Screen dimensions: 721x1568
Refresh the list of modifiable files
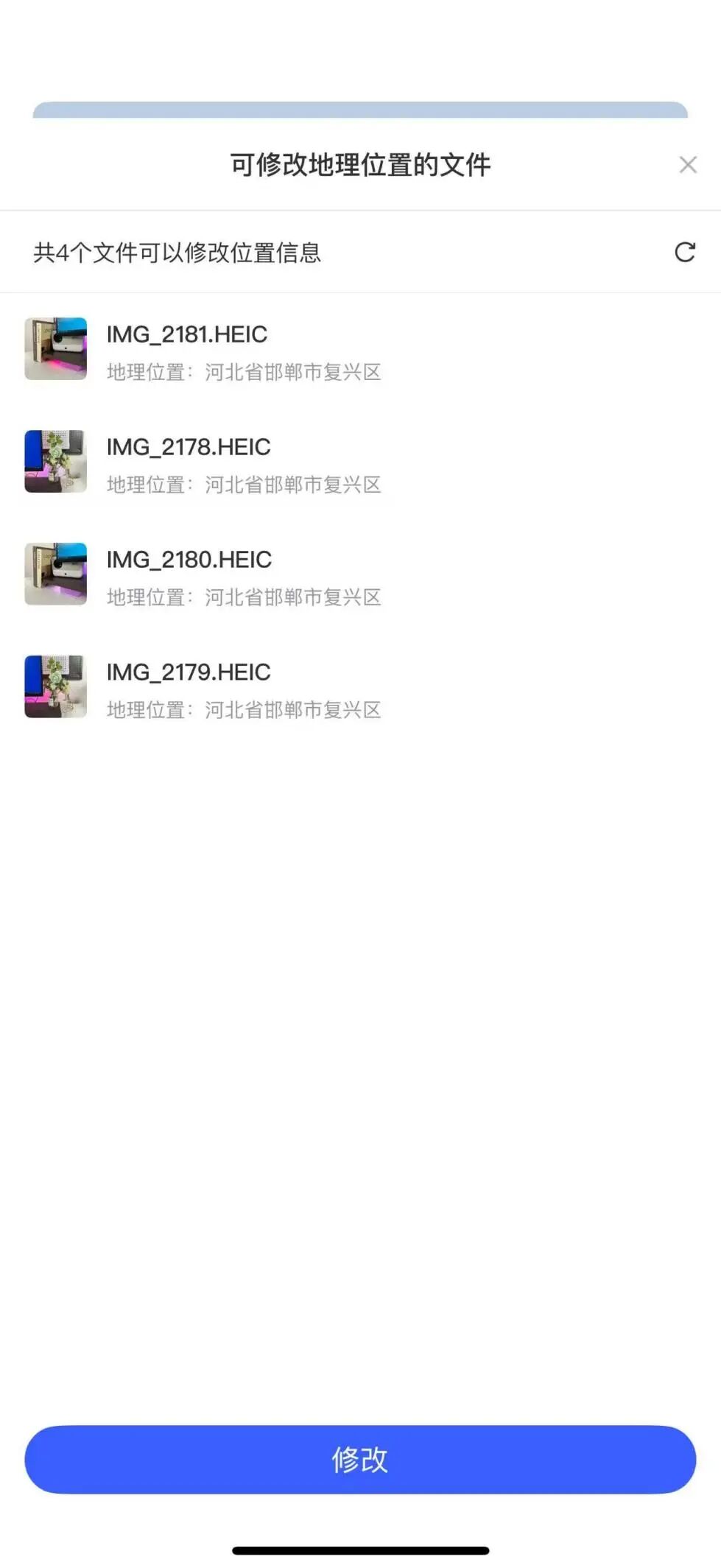pos(685,253)
